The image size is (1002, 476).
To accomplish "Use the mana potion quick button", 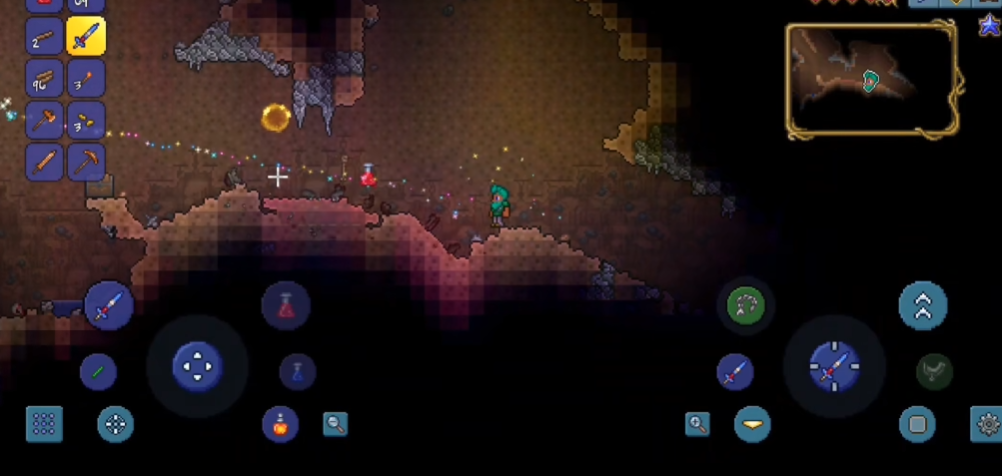I will coord(297,372).
